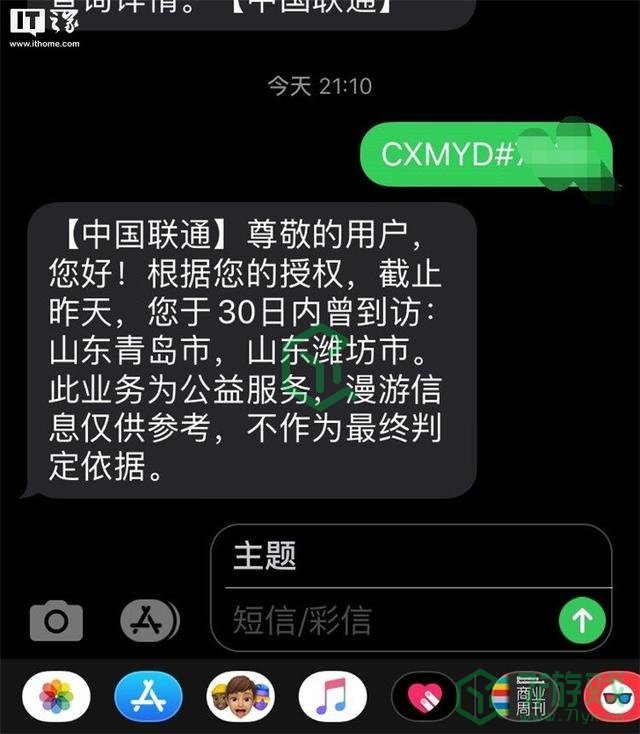Open the Music iMessage app
The height and width of the screenshot is (734, 640).
point(331,697)
